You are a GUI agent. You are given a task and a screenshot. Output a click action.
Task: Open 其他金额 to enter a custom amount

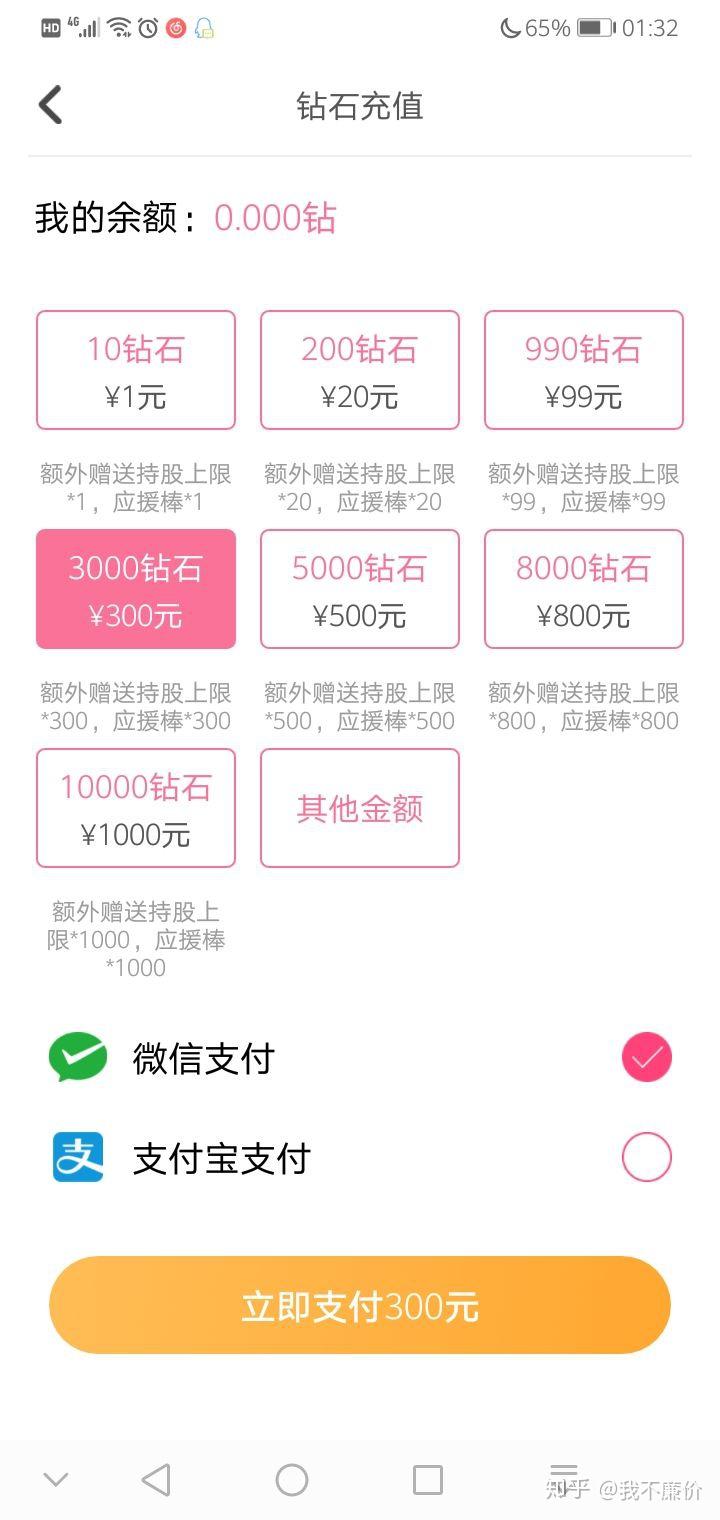[360, 808]
